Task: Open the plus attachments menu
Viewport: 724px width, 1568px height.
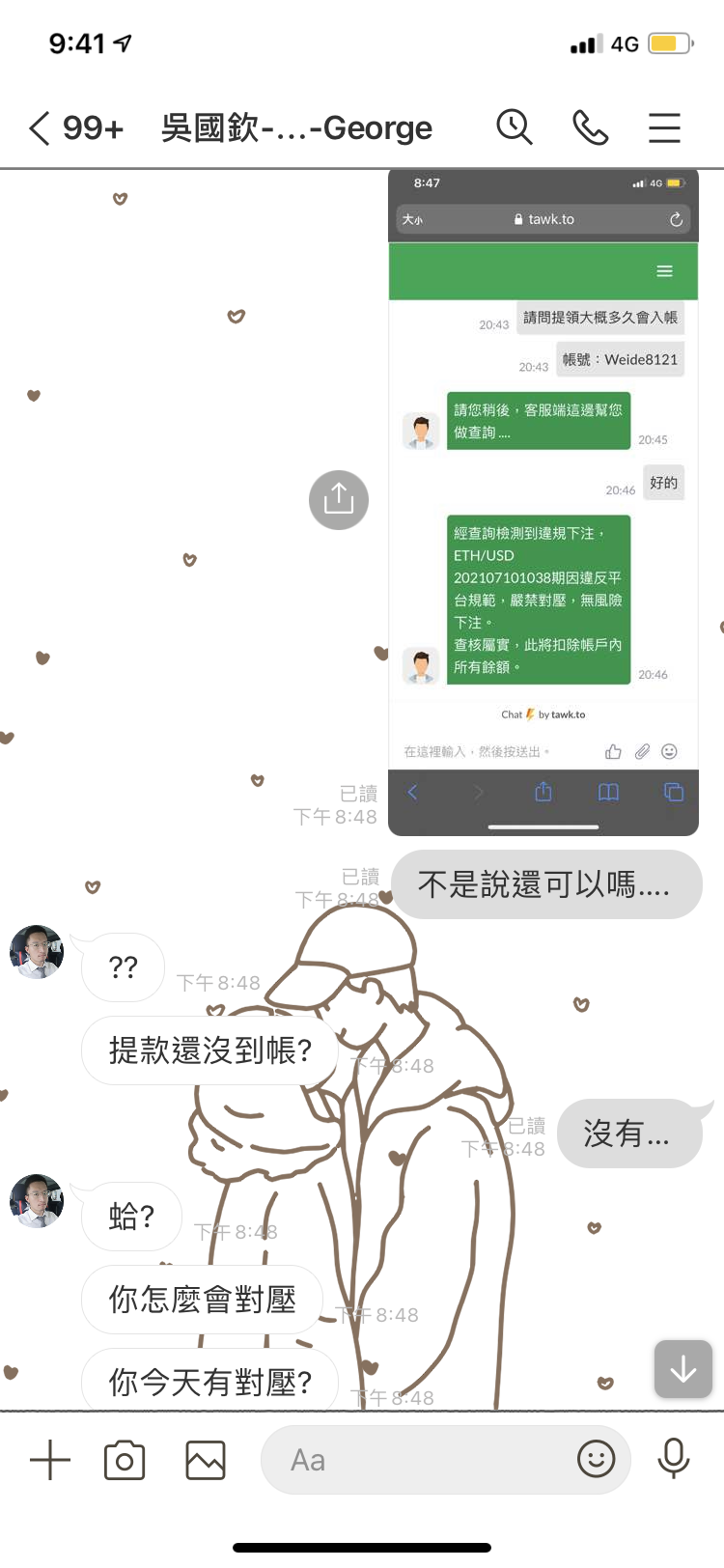Action: click(50, 1460)
